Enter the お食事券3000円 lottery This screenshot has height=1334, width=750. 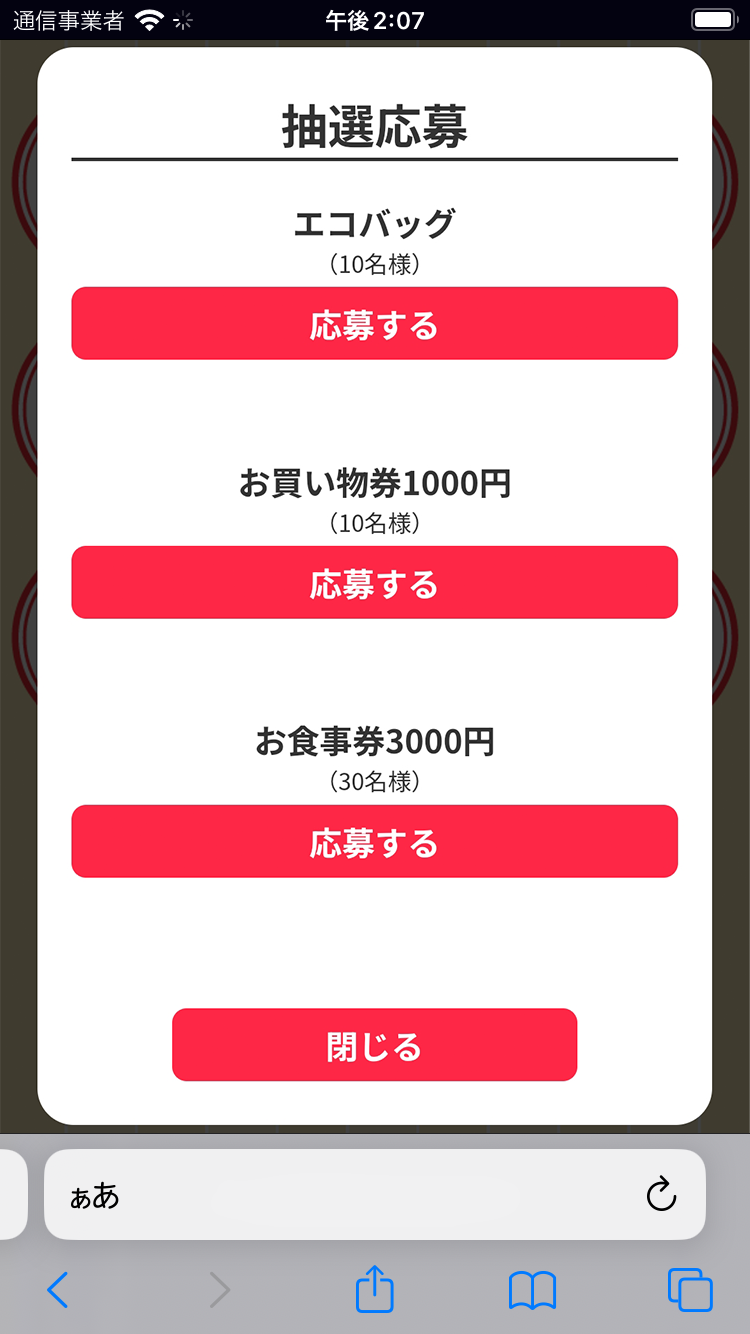(x=375, y=841)
